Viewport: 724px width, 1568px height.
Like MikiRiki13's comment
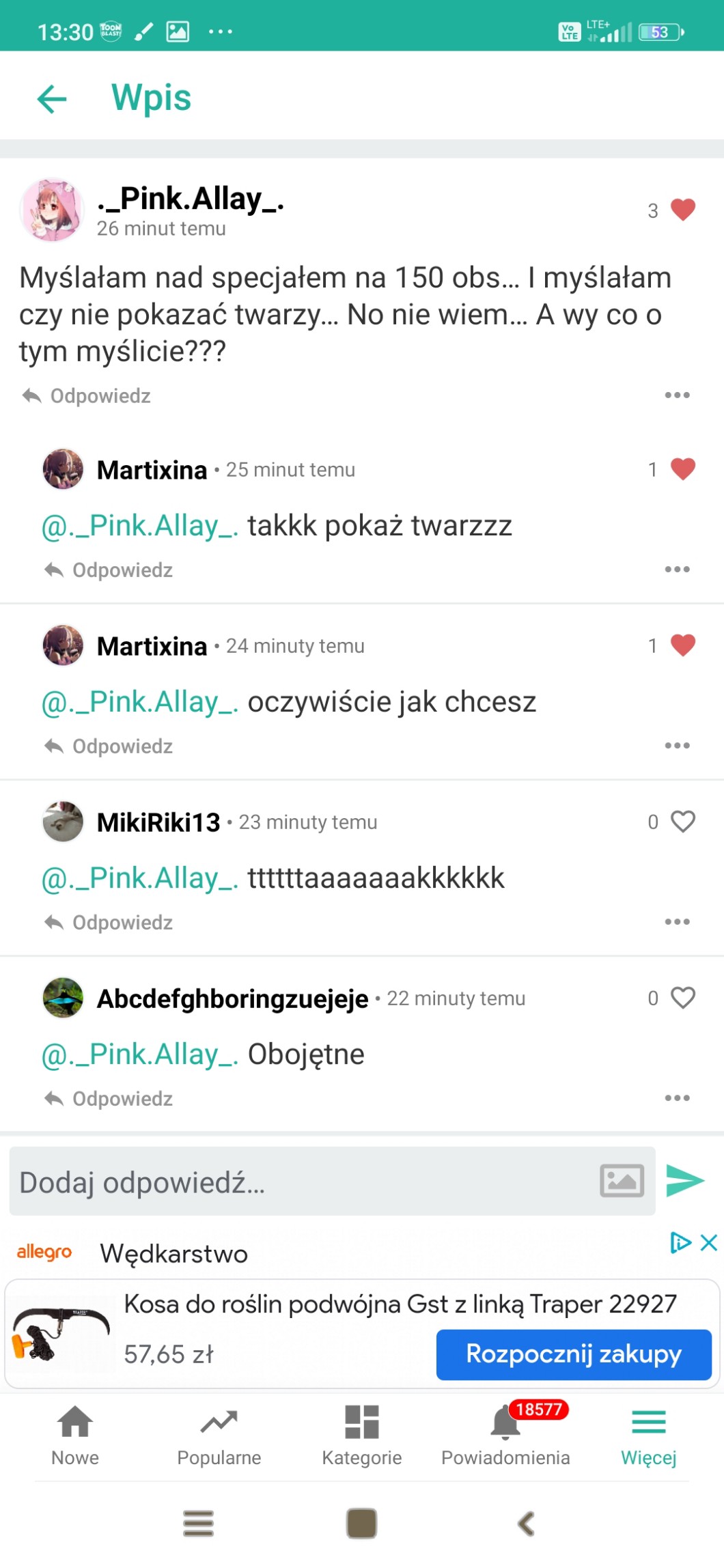pos(682,822)
